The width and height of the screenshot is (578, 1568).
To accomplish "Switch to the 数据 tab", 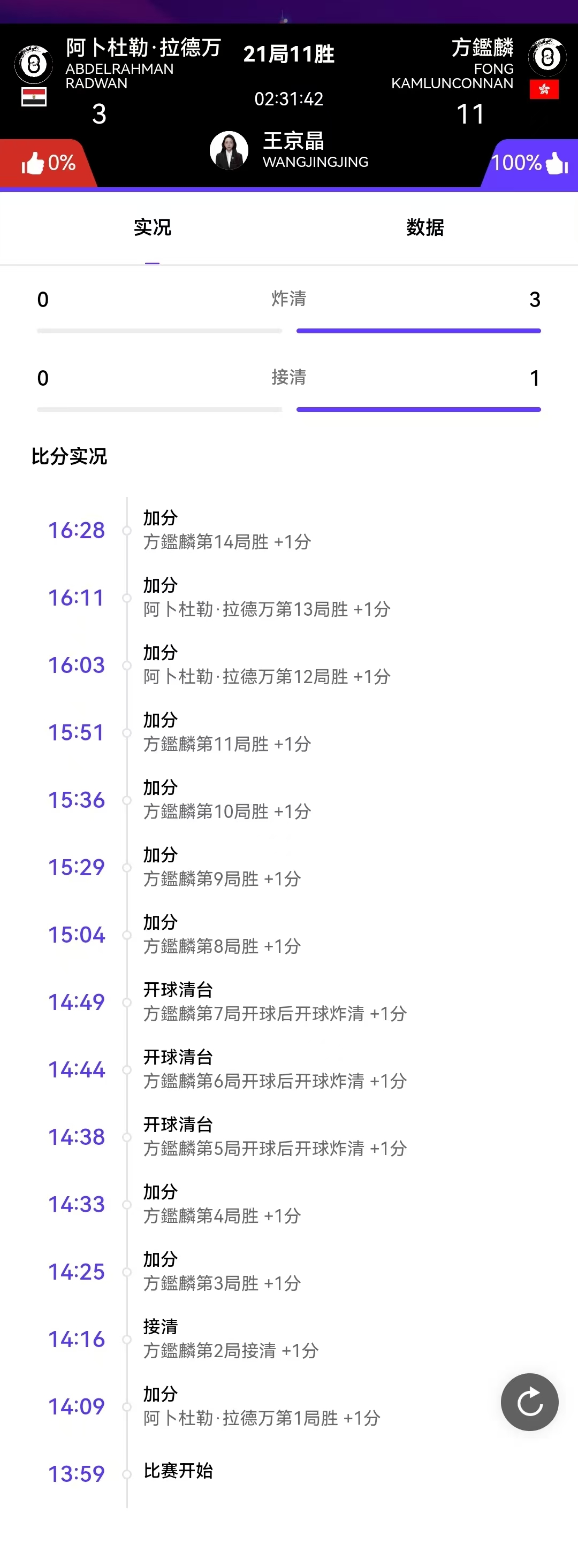I will pyautogui.click(x=425, y=228).
